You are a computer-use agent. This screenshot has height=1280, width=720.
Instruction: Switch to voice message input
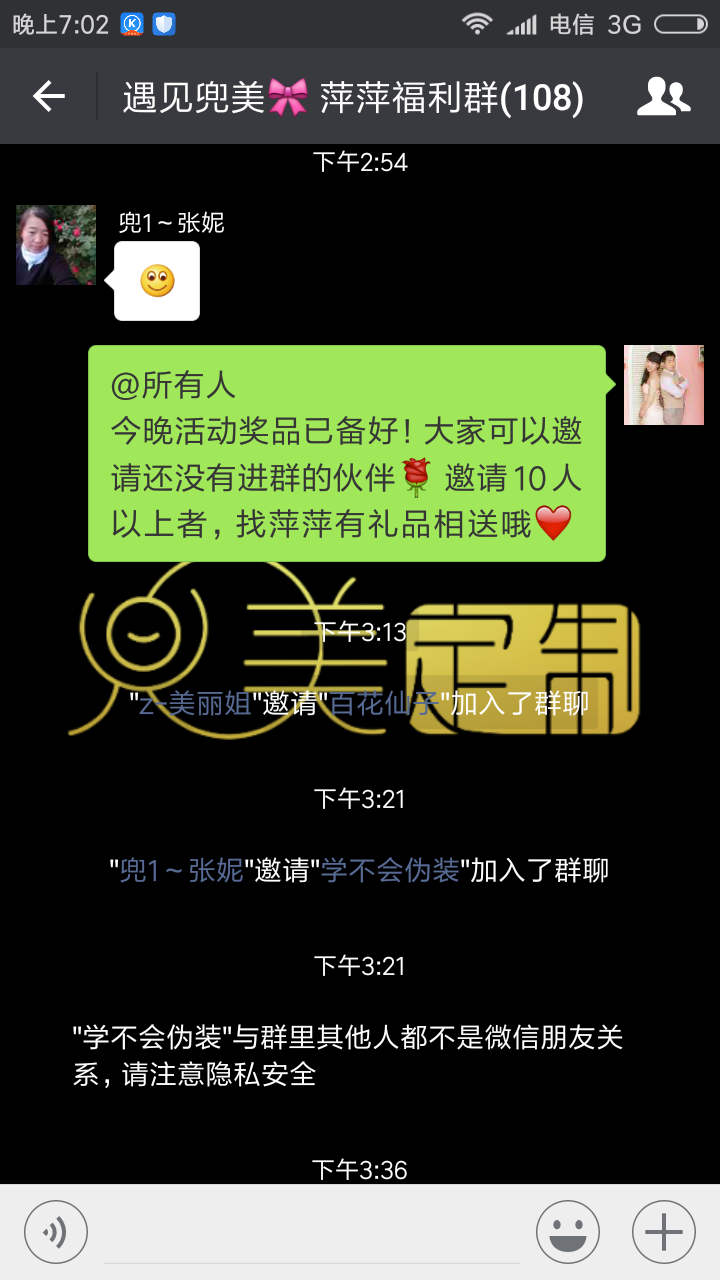point(56,1231)
